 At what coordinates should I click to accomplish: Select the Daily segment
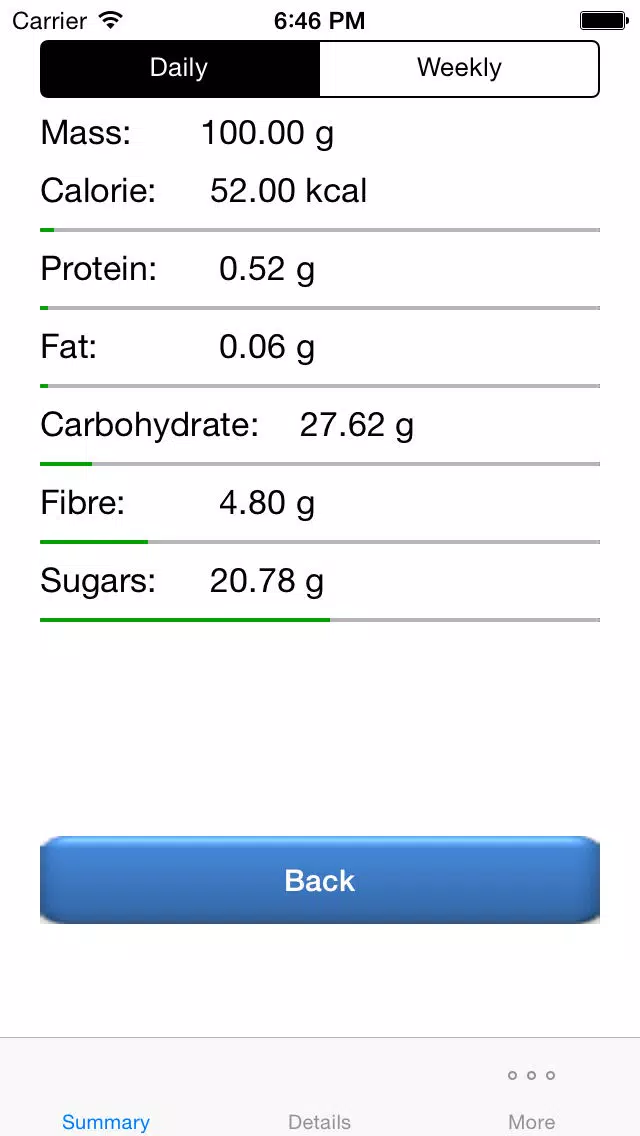[180, 68]
